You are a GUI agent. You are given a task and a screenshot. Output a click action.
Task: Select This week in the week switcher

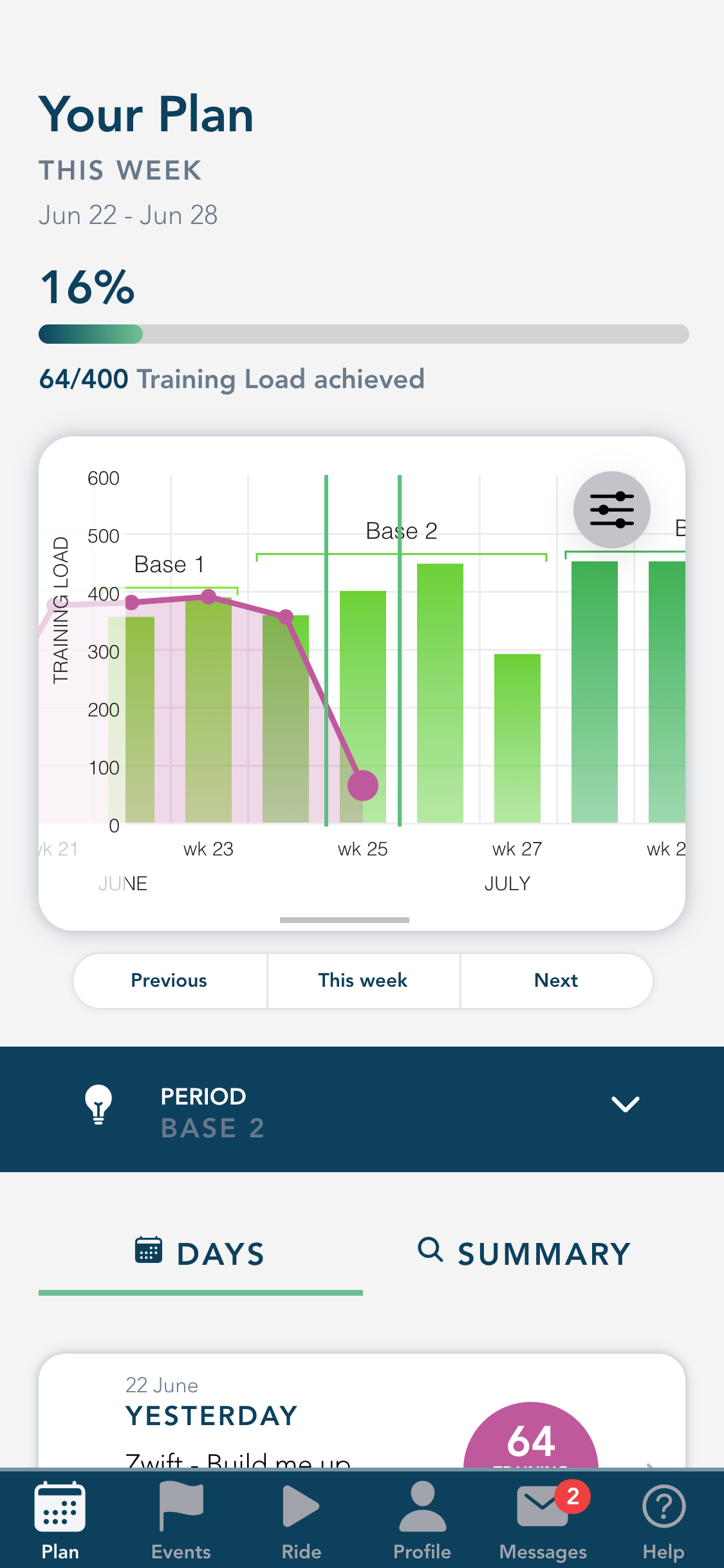[362, 980]
